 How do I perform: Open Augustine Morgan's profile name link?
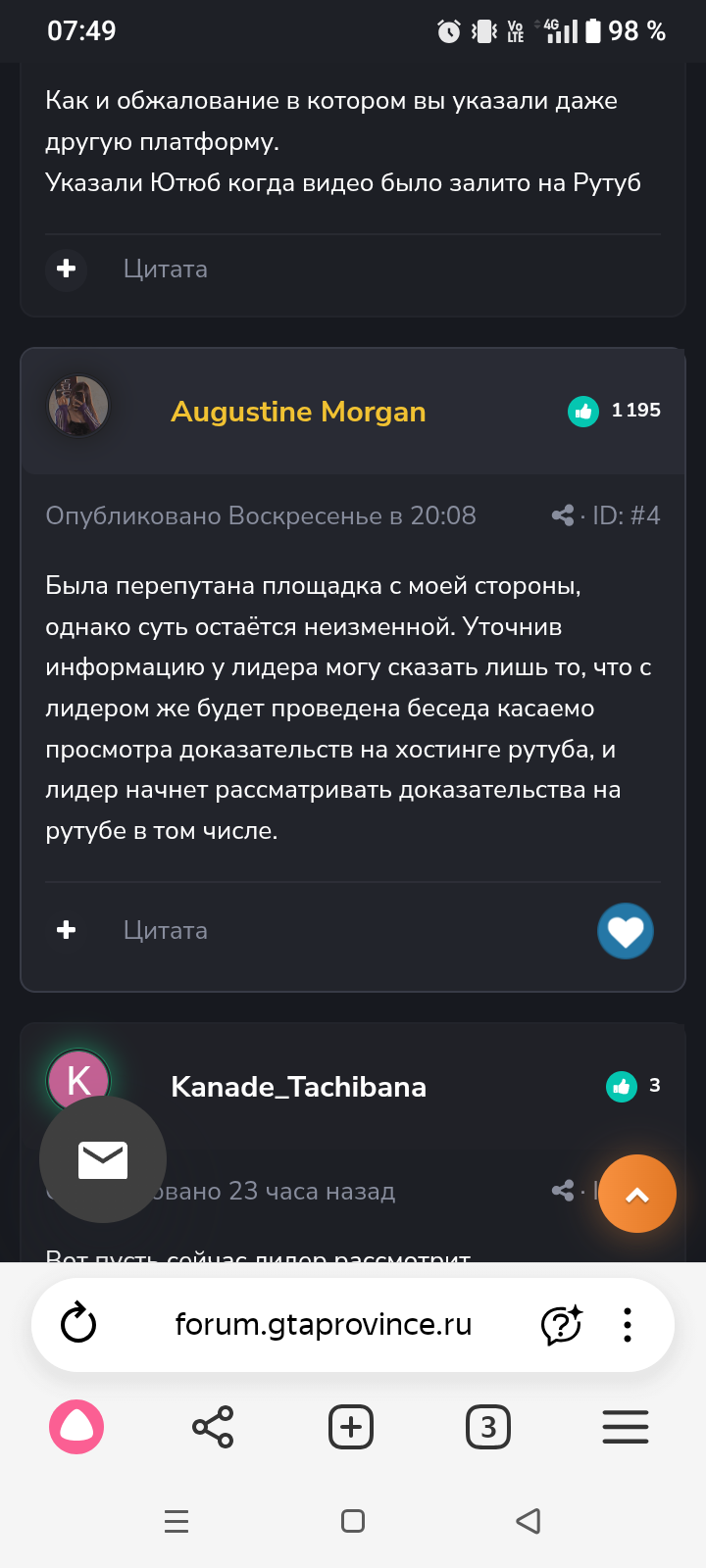[x=298, y=412]
